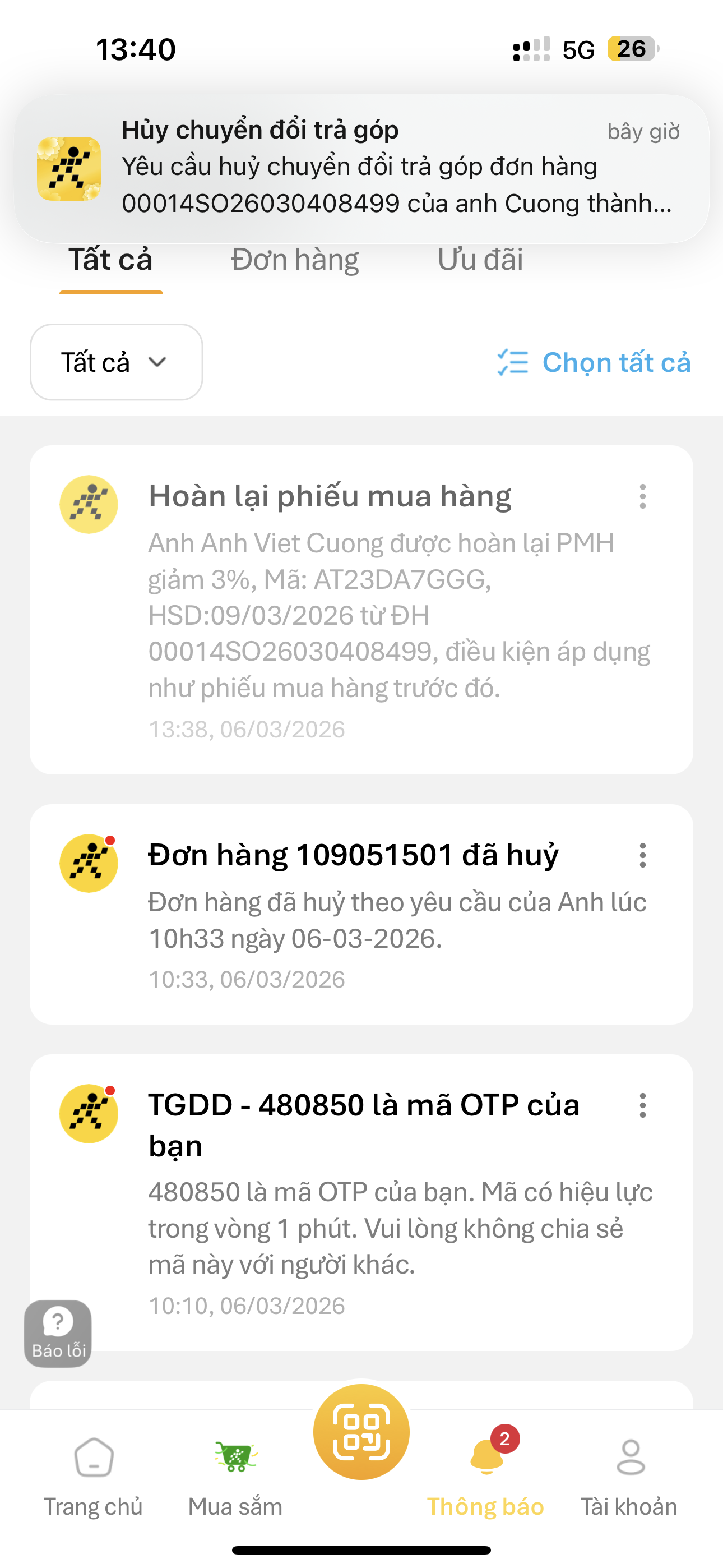Screen dimensions: 723x1568
Task: Select the Tất cả top tab
Action: 110,260
